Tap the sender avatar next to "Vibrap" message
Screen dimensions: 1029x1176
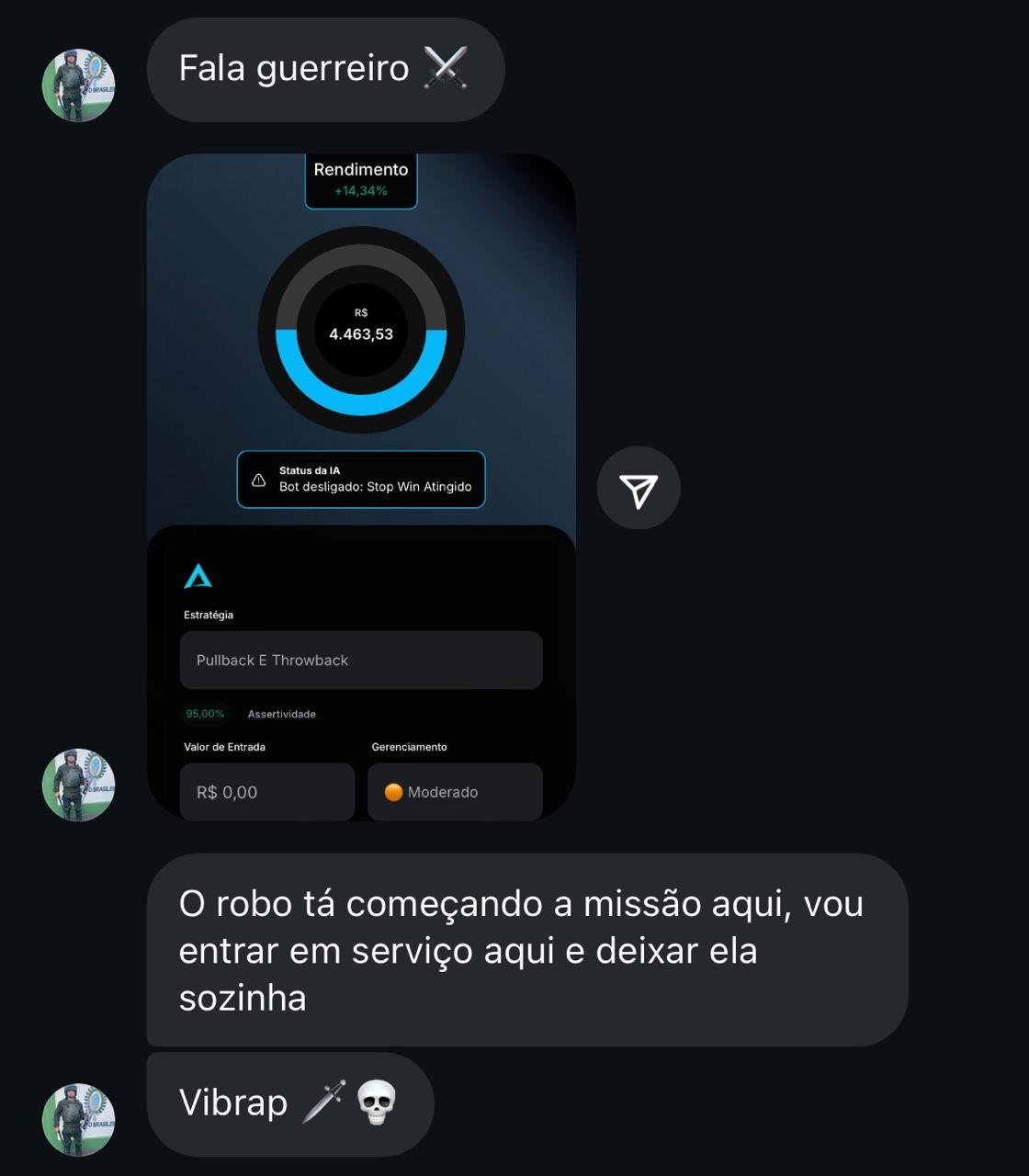coord(79,1120)
